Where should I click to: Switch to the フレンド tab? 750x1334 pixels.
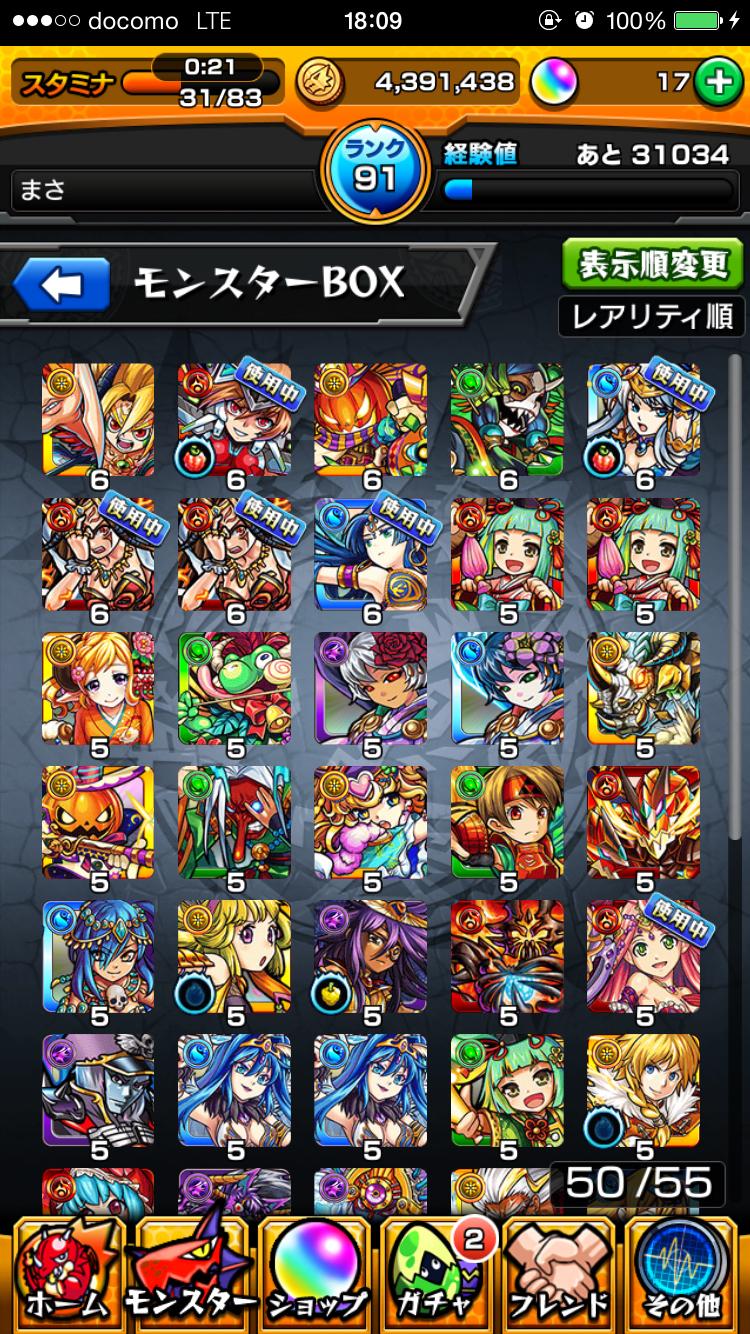[x=559, y=1275]
